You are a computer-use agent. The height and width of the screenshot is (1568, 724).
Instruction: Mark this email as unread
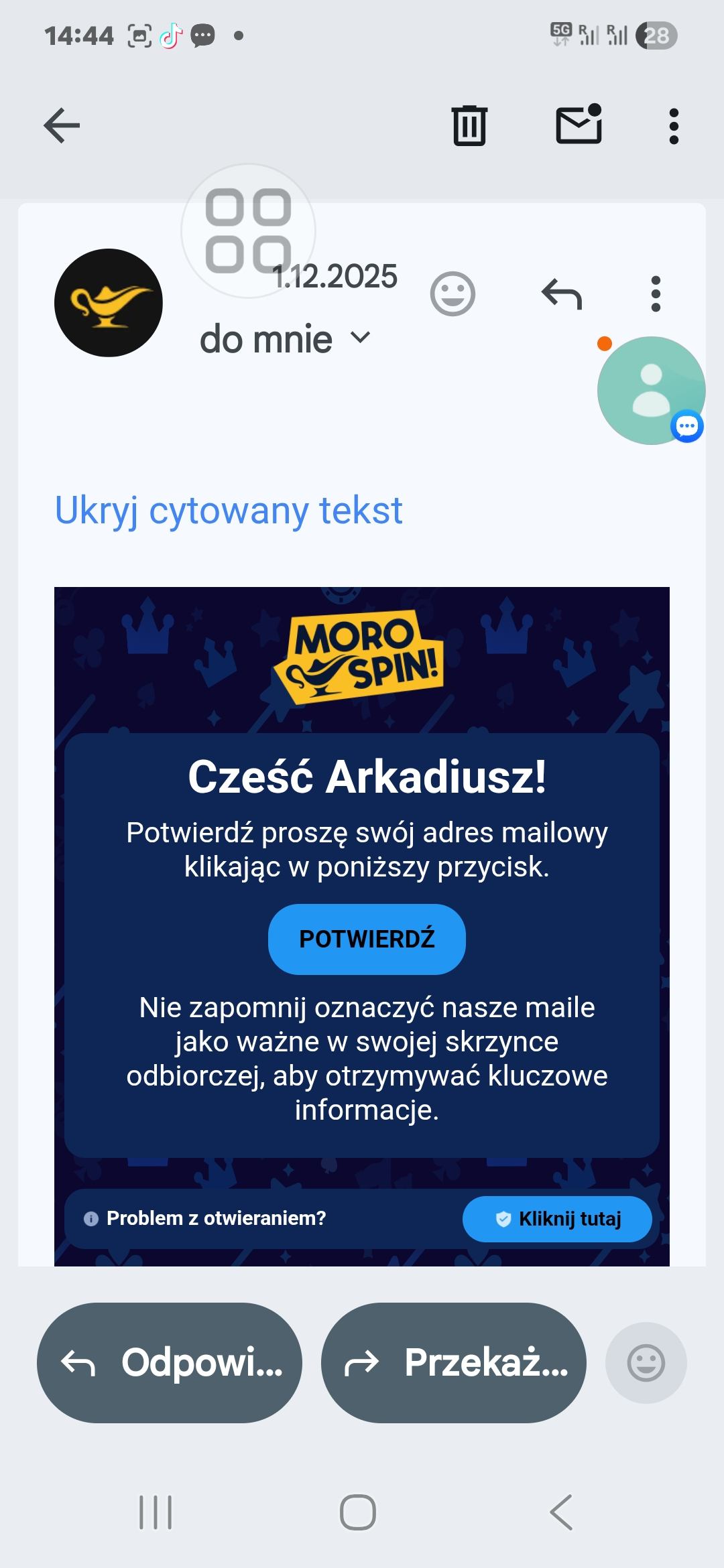pos(579,125)
